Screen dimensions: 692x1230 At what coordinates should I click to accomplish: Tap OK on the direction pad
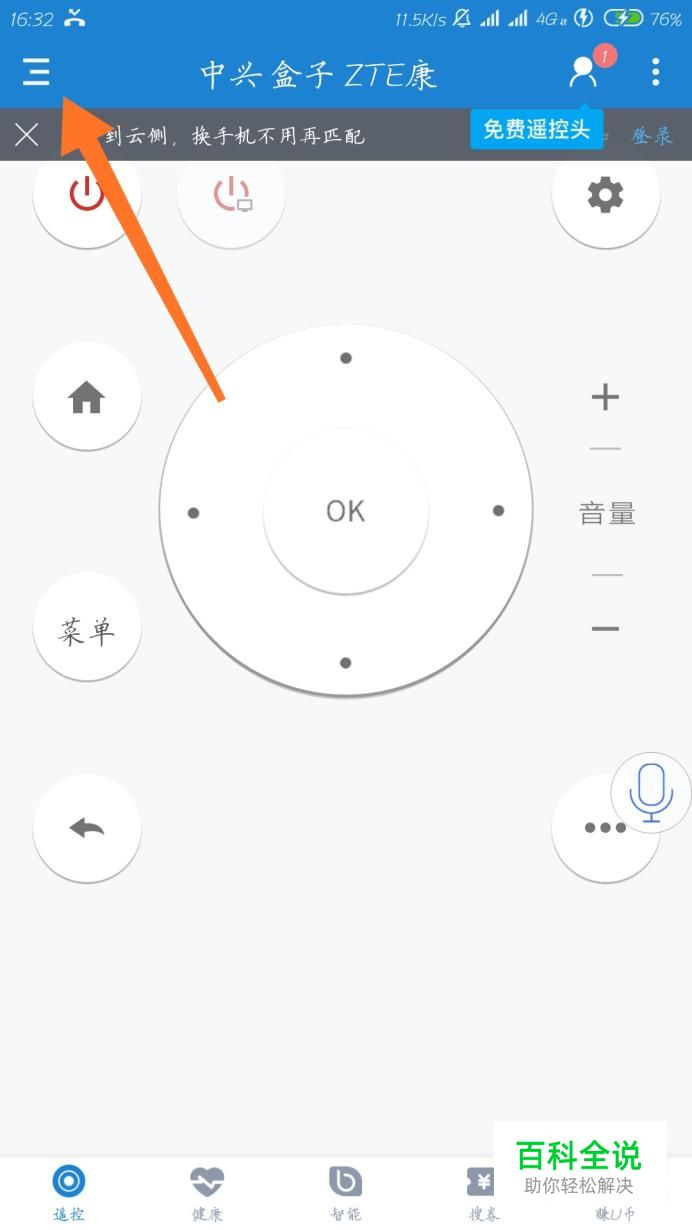click(345, 511)
